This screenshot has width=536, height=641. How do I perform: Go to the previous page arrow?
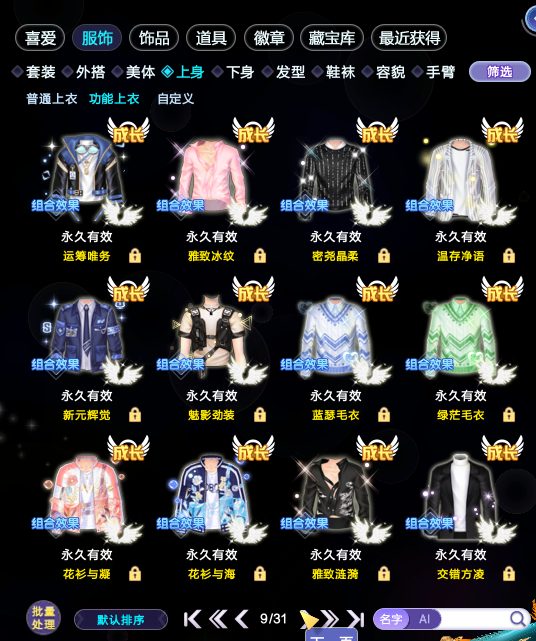(242, 619)
